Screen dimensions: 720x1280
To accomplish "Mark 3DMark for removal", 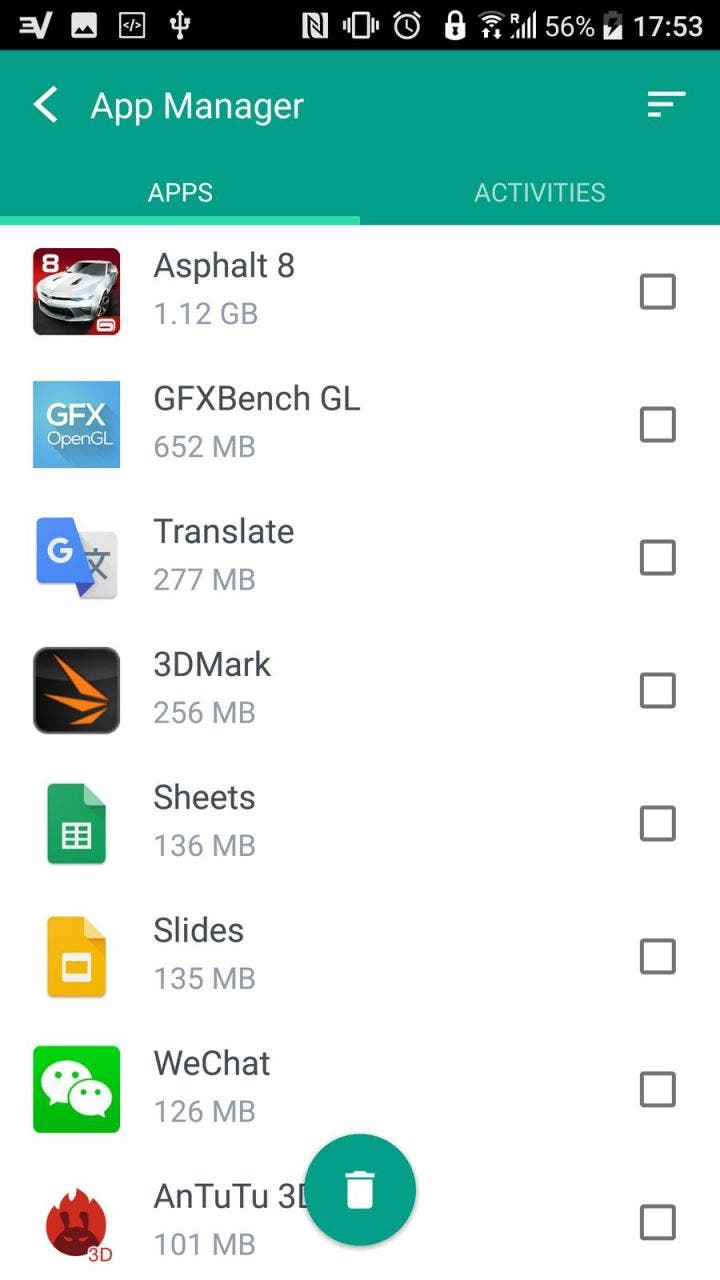I will pyautogui.click(x=658, y=691).
